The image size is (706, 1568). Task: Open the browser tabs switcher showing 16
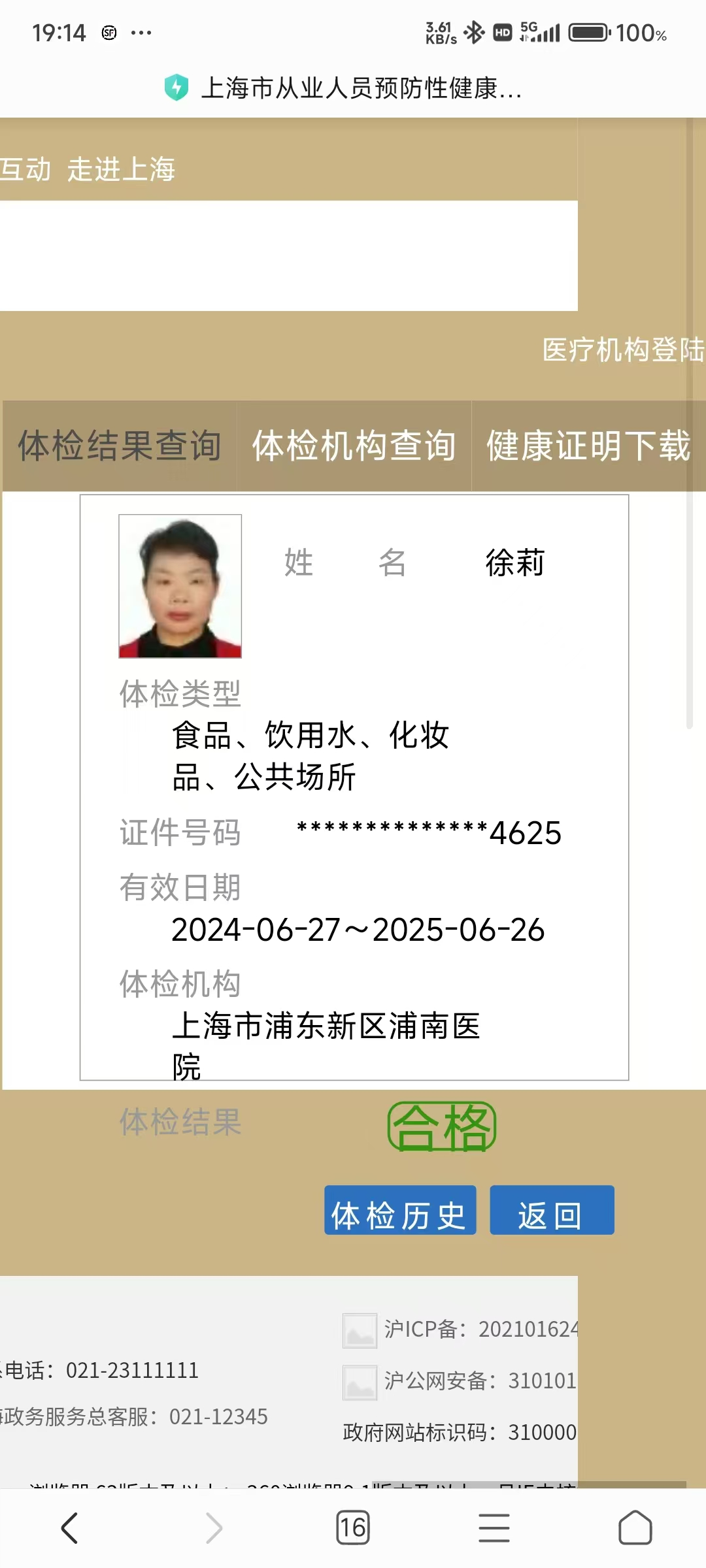pyautogui.click(x=353, y=1528)
